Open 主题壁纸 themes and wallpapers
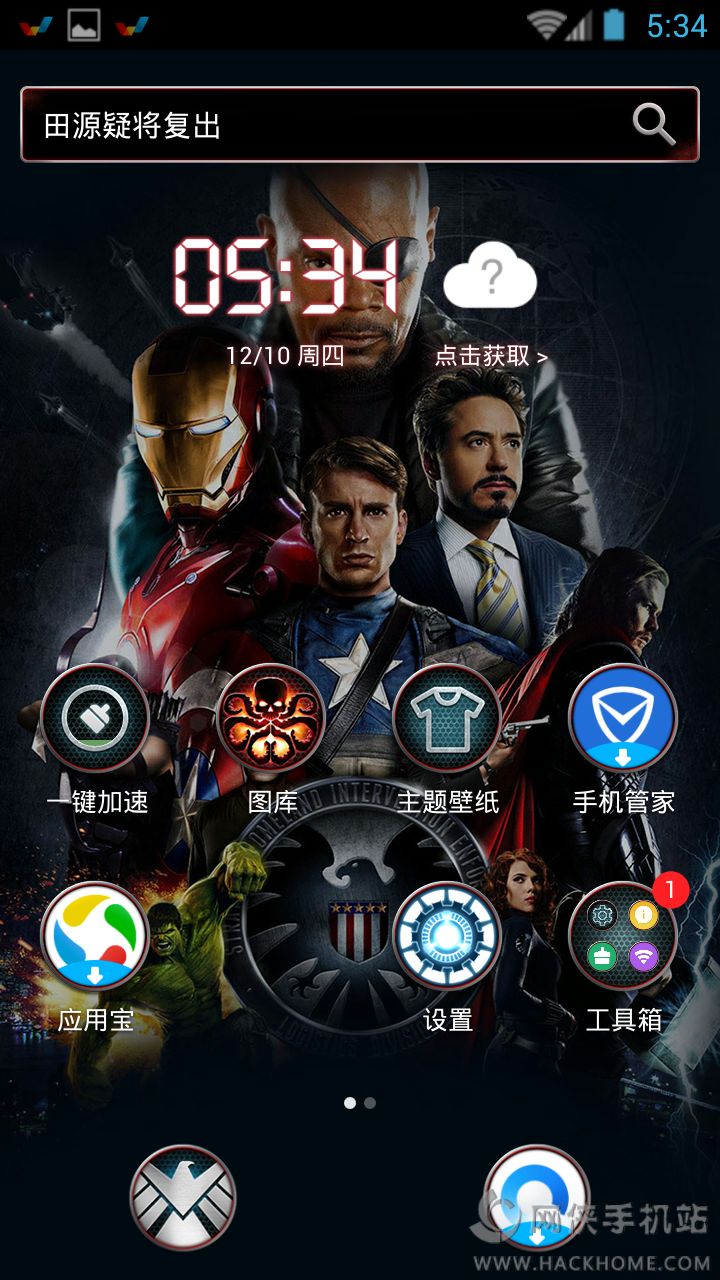The height and width of the screenshot is (1280, 720). [x=447, y=718]
